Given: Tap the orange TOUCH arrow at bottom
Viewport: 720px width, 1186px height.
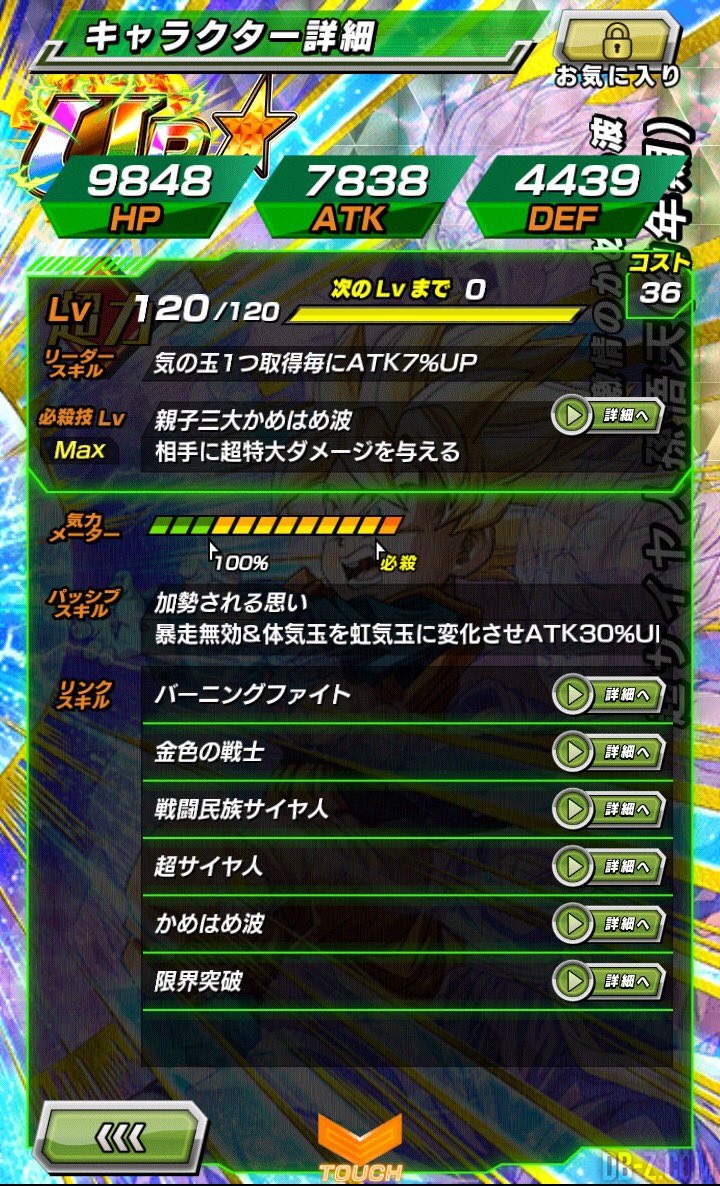Looking at the screenshot, I should (360, 1145).
